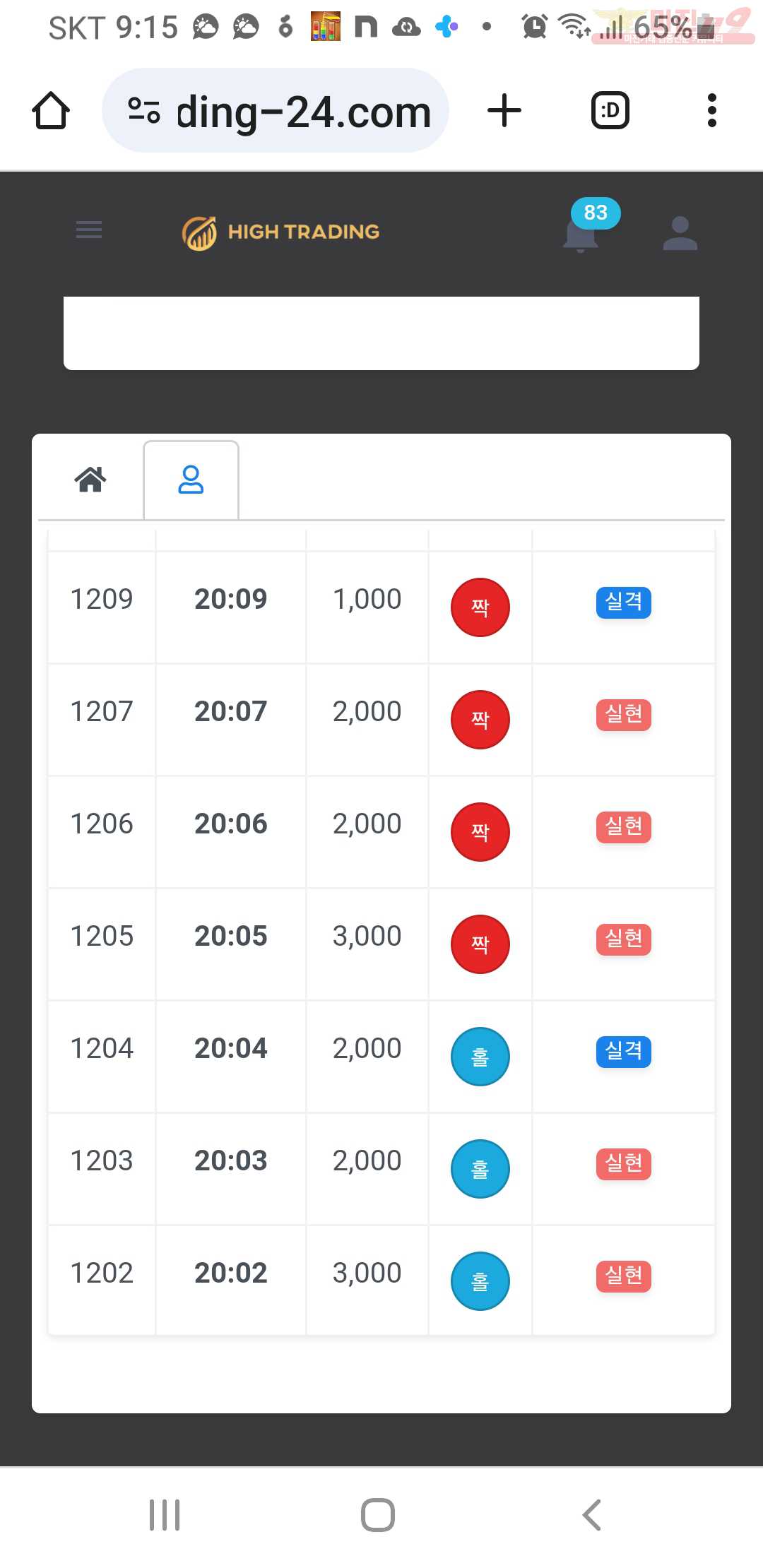The width and height of the screenshot is (763, 1568).
Task: Tap the High Trading logo
Action: (x=281, y=232)
